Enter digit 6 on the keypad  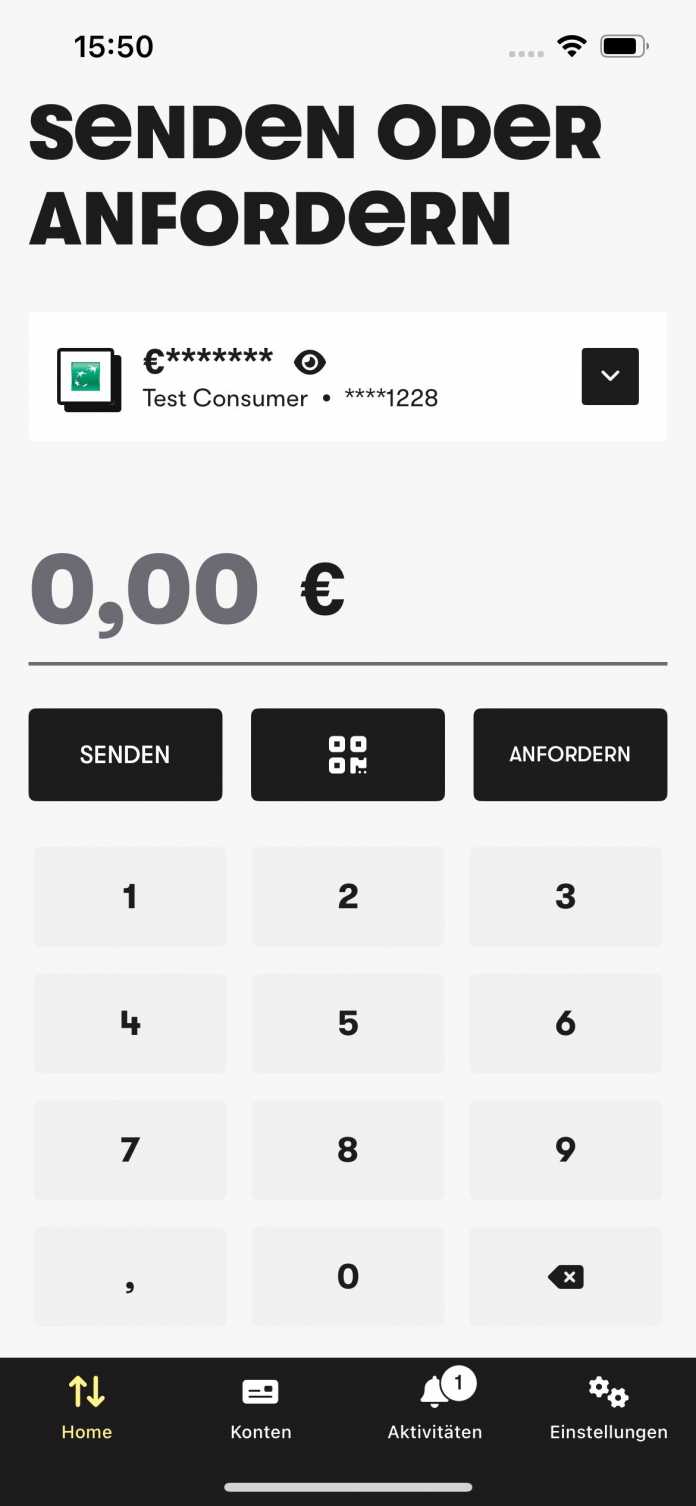tap(565, 1023)
